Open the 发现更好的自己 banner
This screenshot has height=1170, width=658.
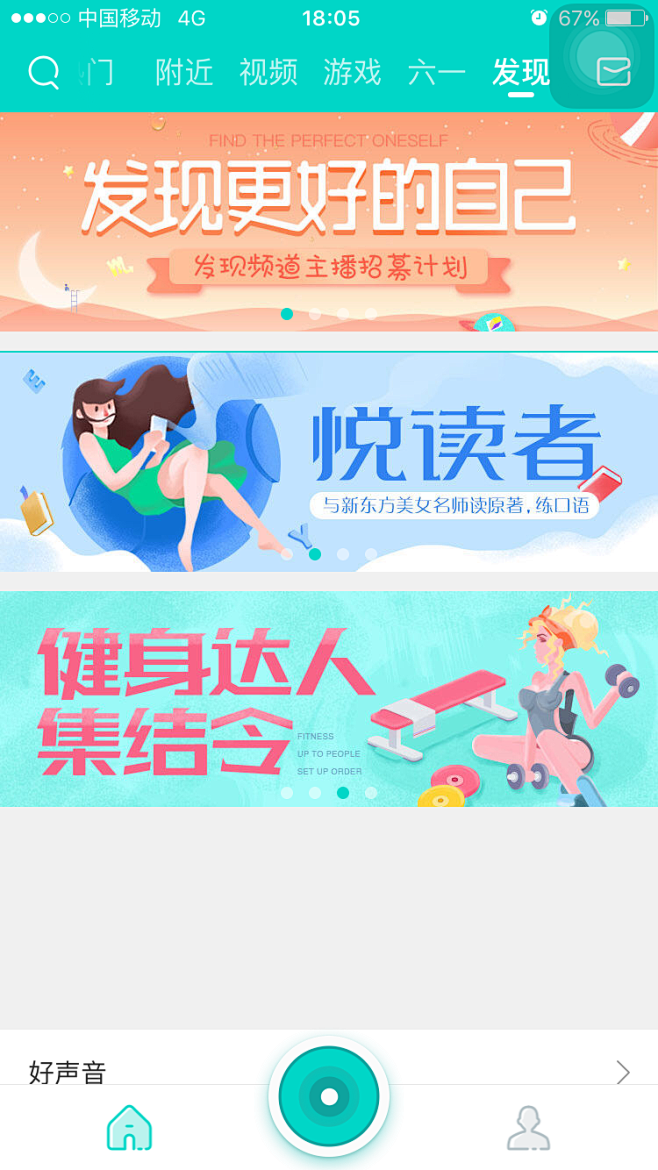click(328, 221)
